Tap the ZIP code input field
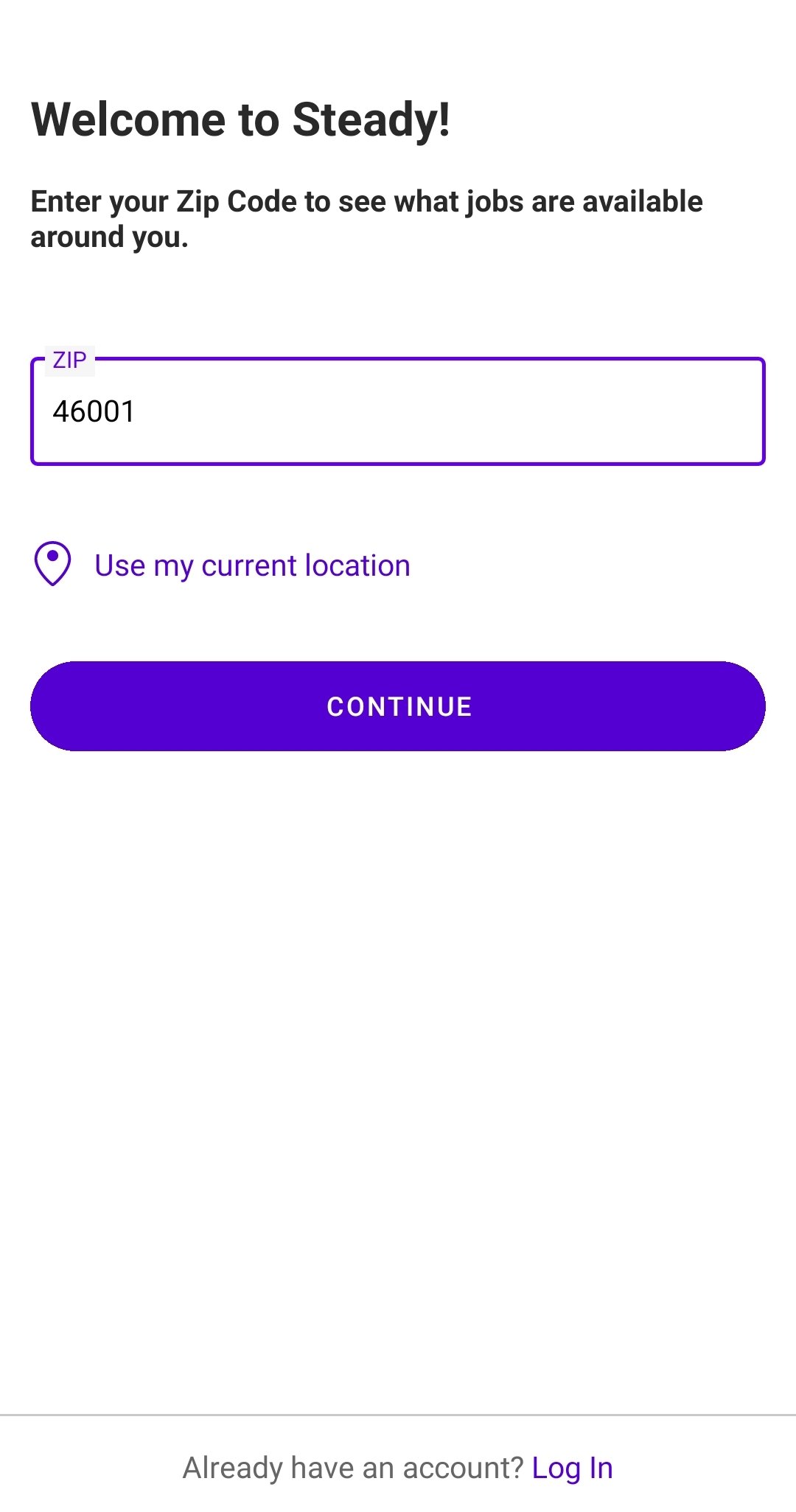 coord(398,411)
